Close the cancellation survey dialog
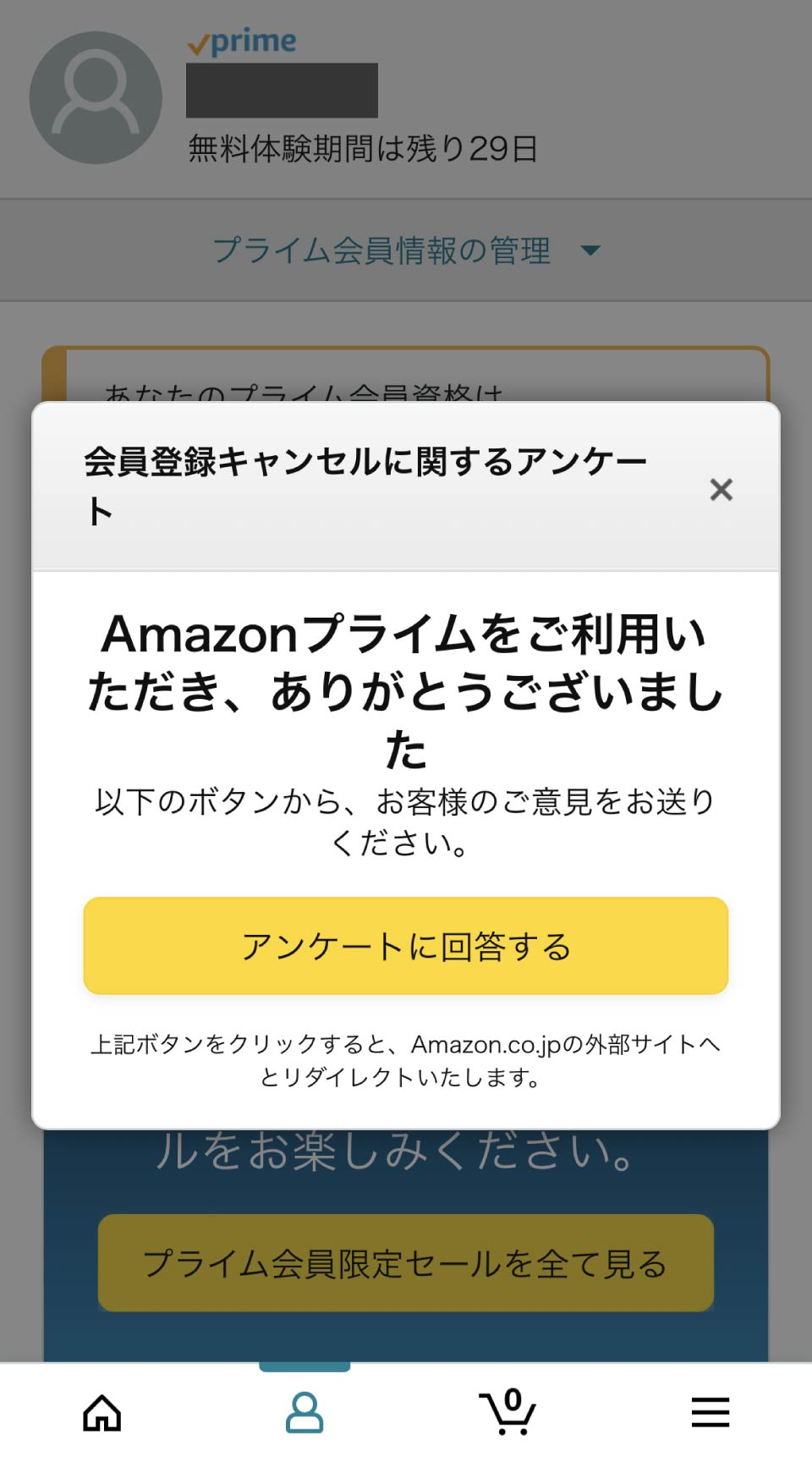 click(721, 489)
